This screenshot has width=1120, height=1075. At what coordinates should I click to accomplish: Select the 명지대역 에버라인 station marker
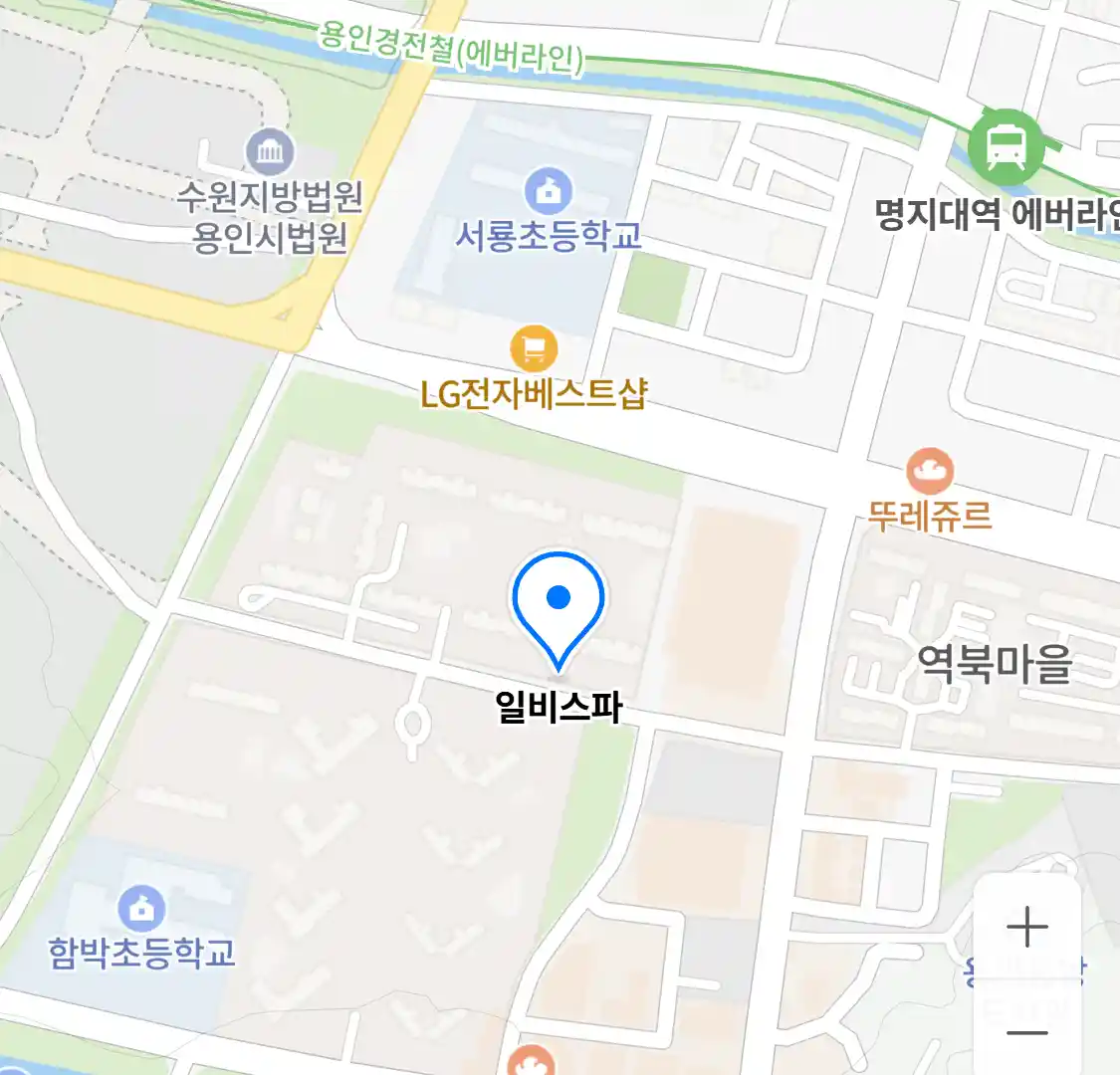1006,147
